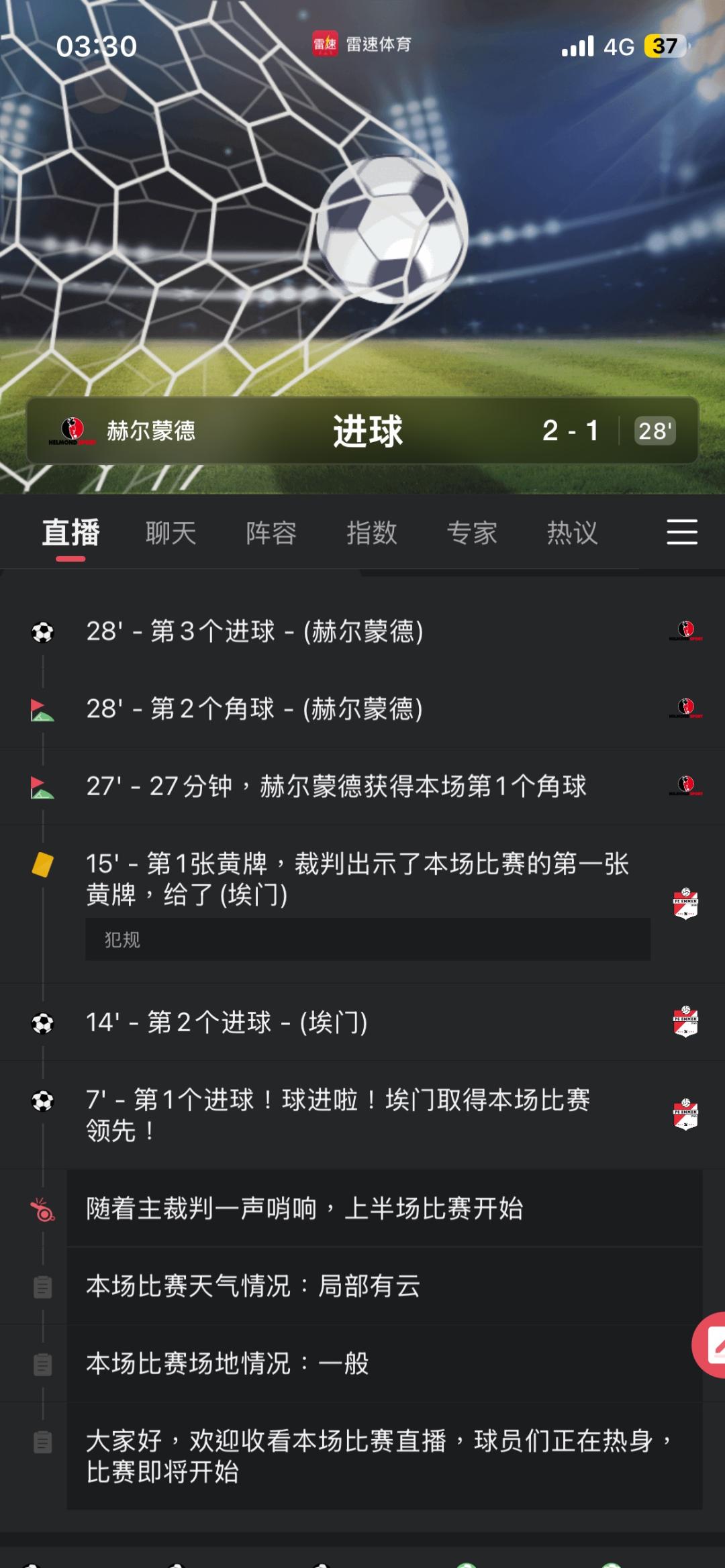Switch to the 直播 tab
Viewport: 725px width, 1568px height.
(x=70, y=533)
